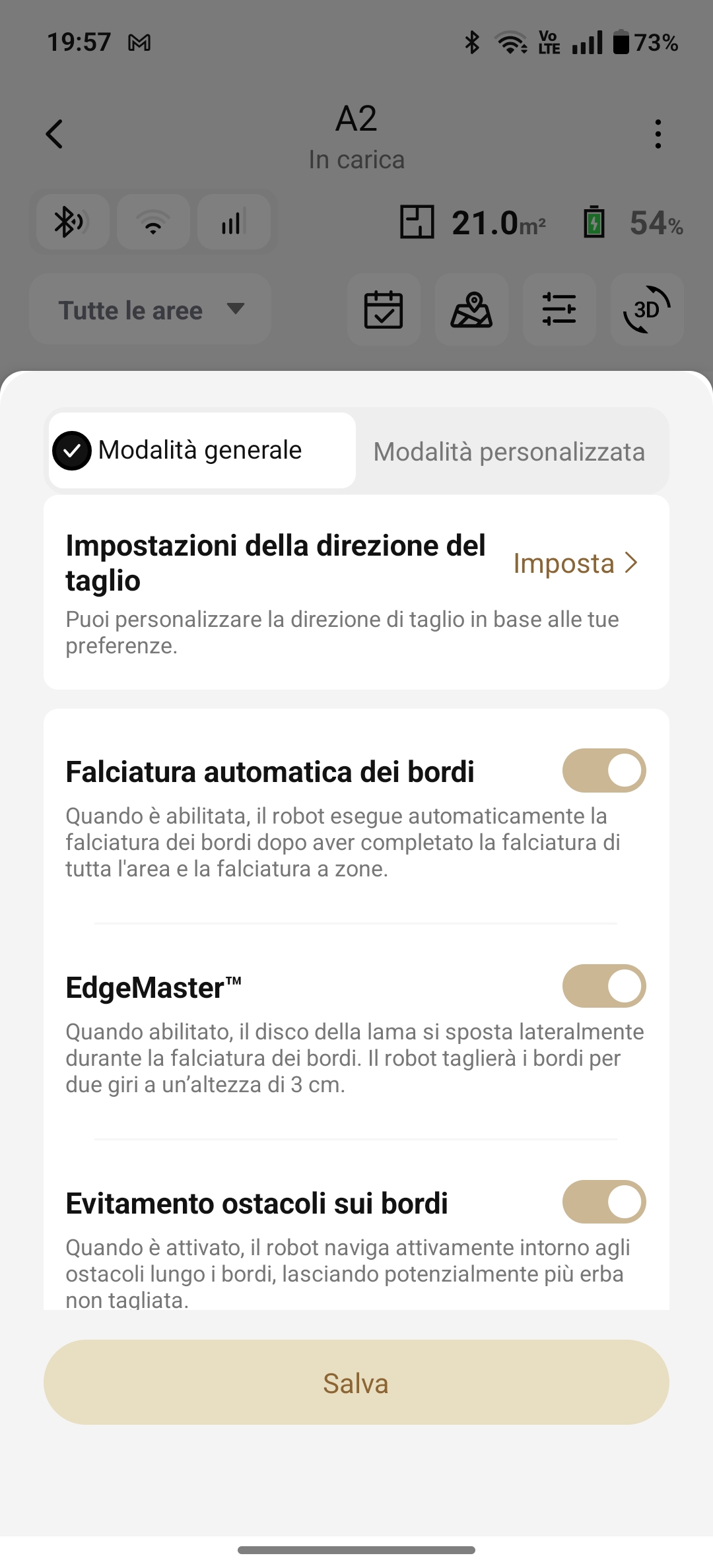The width and height of the screenshot is (713, 1568).
Task: Tap the Wi-Fi connection status button
Action: pyautogui.click(x=153, y=222)
